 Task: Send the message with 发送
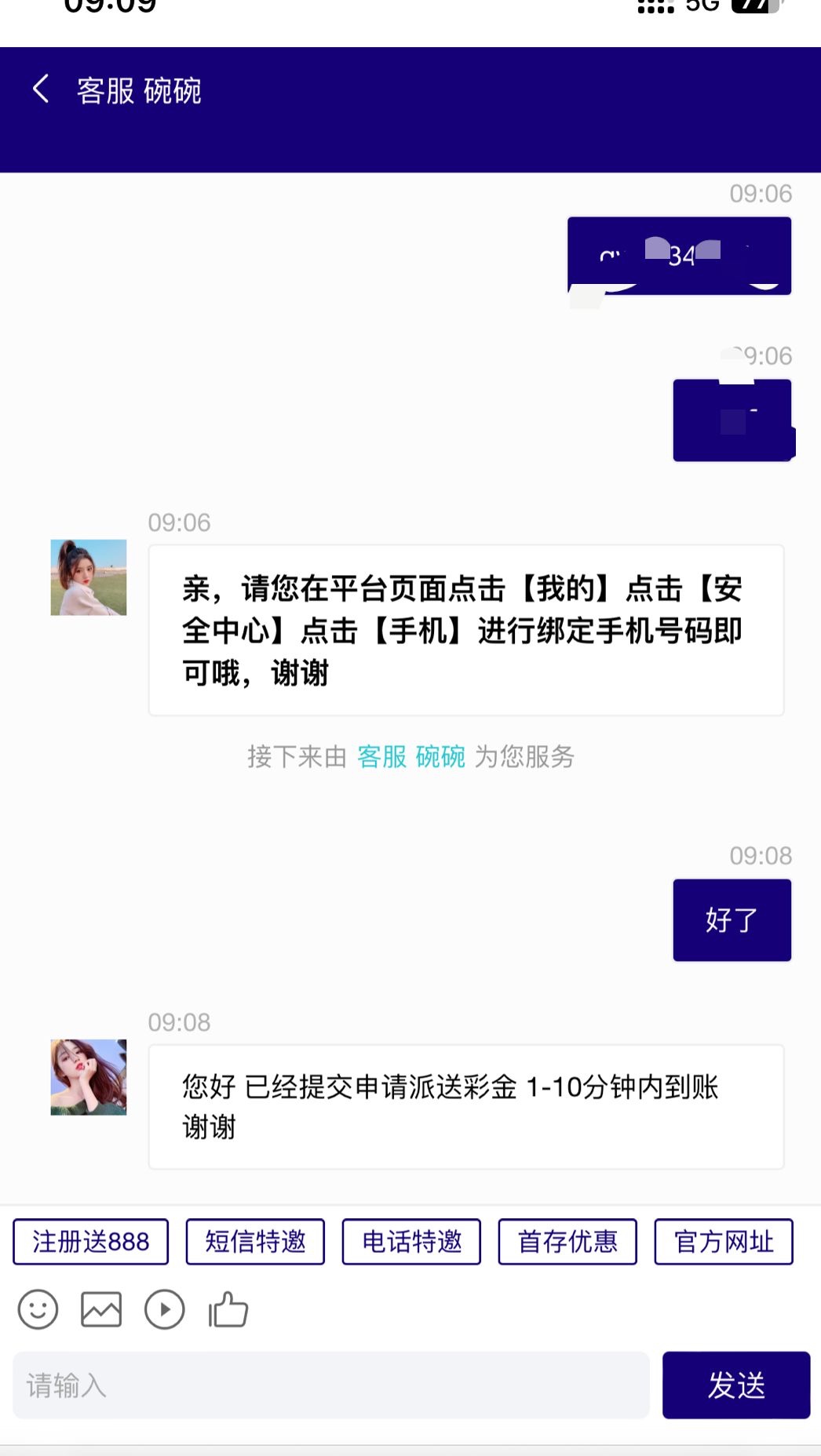(x=735, y=1385)
